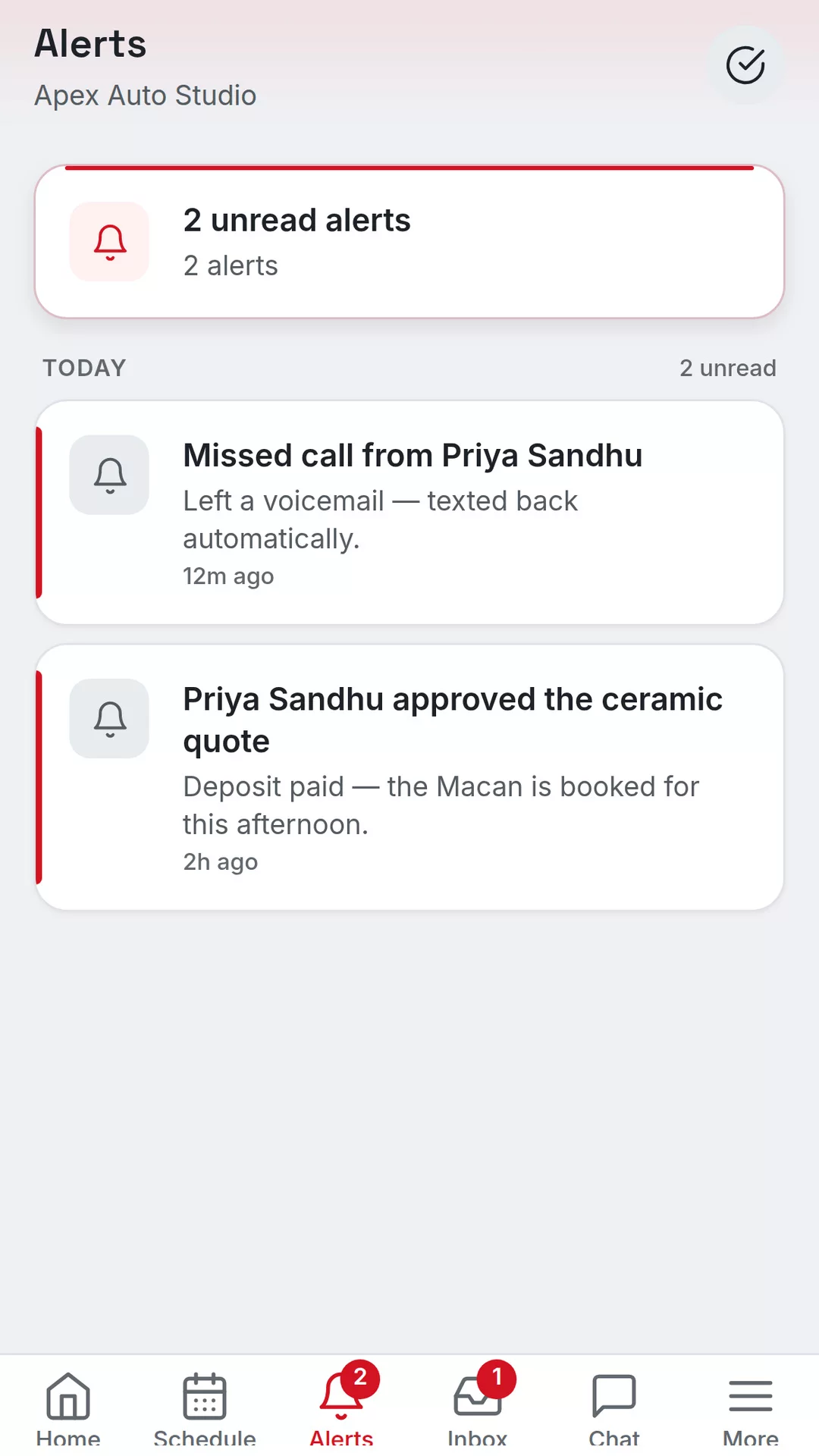Open the missed call alert from Priya Sandhu

[x=409, y=513]
